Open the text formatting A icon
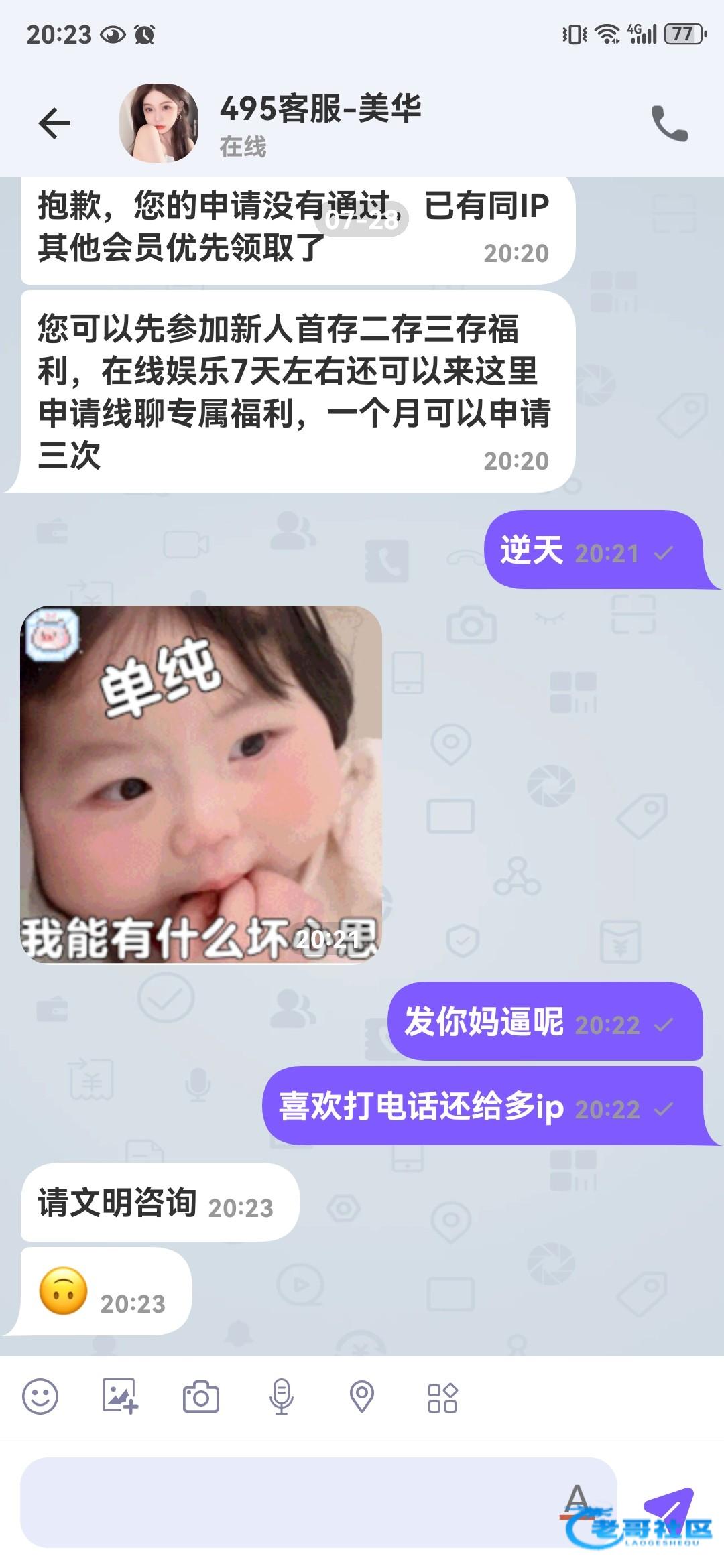This screenshot has width=724, height=1568. click(x=577, y=1498)
